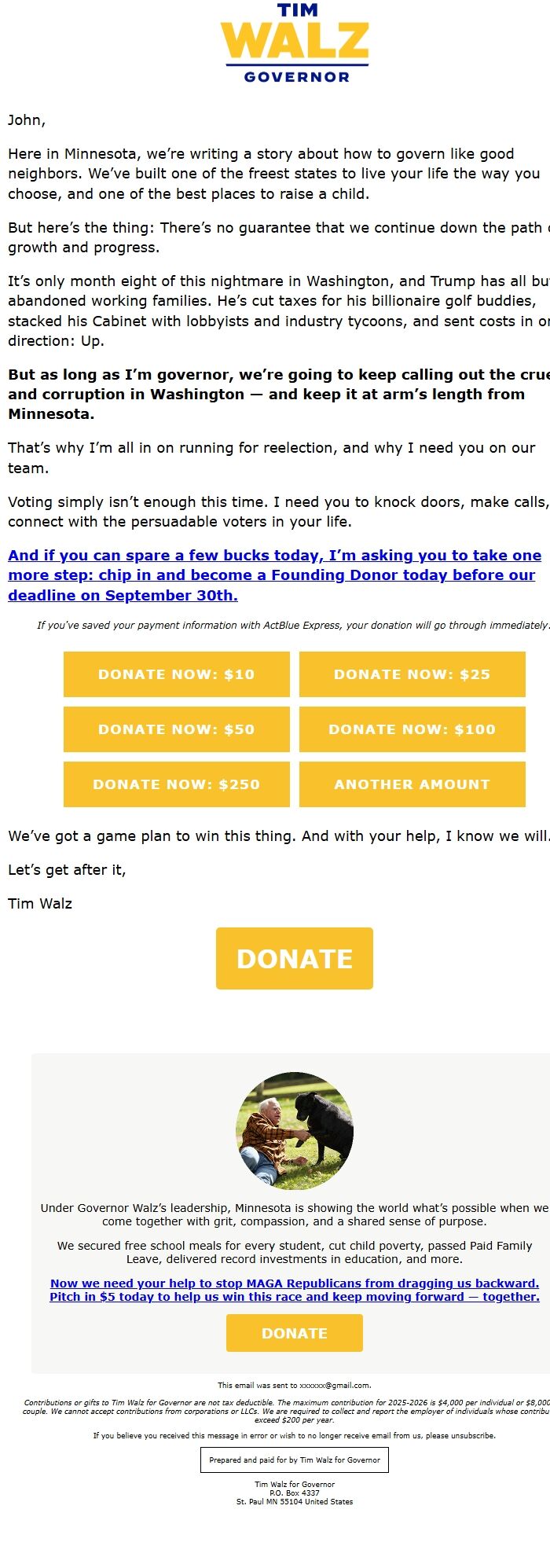Tap the large DONATE button below the signature
The width and height of the screenshot is (550, 1568).
click(295, 959)
